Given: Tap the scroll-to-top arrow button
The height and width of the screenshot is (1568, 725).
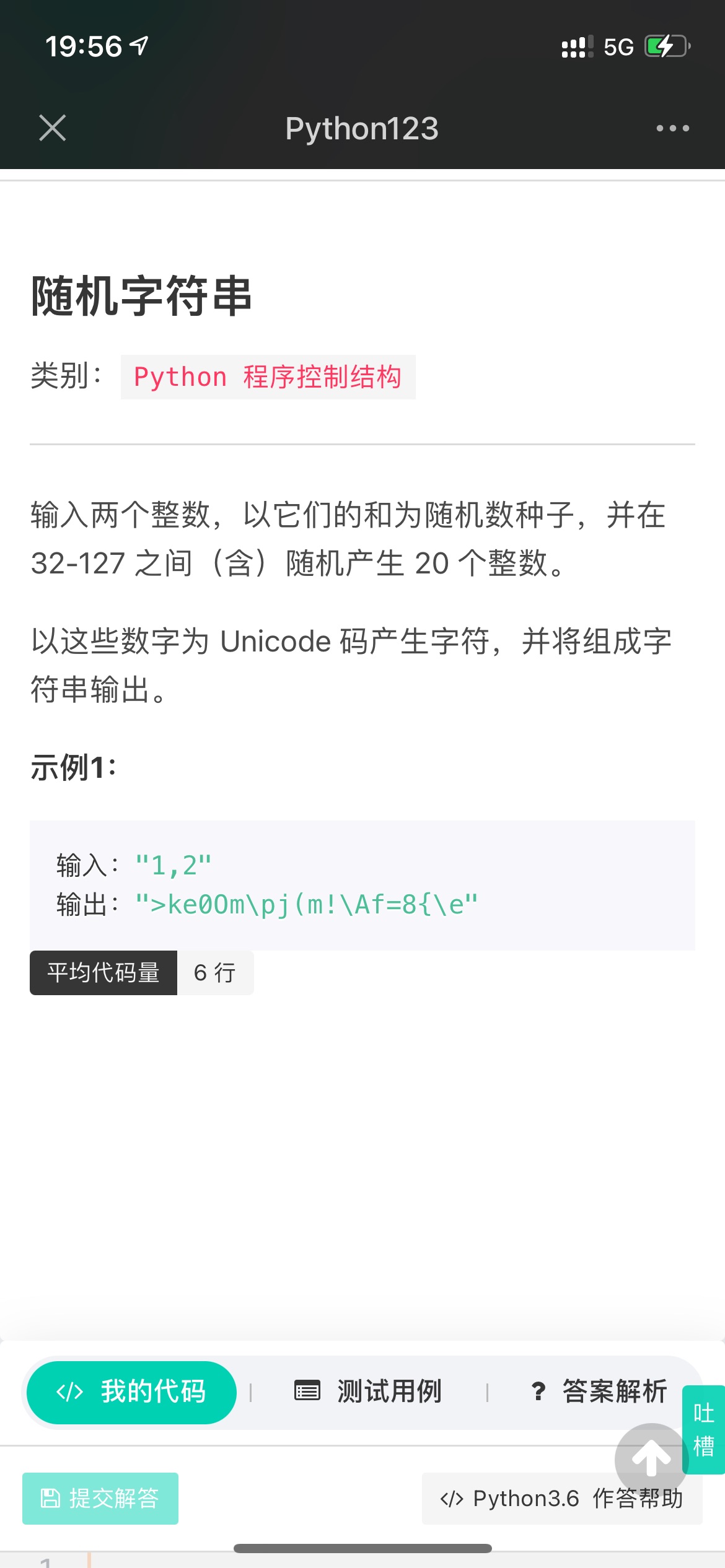Looking at the screenshot, I should pyautogui.click(x=651, y=1459).
